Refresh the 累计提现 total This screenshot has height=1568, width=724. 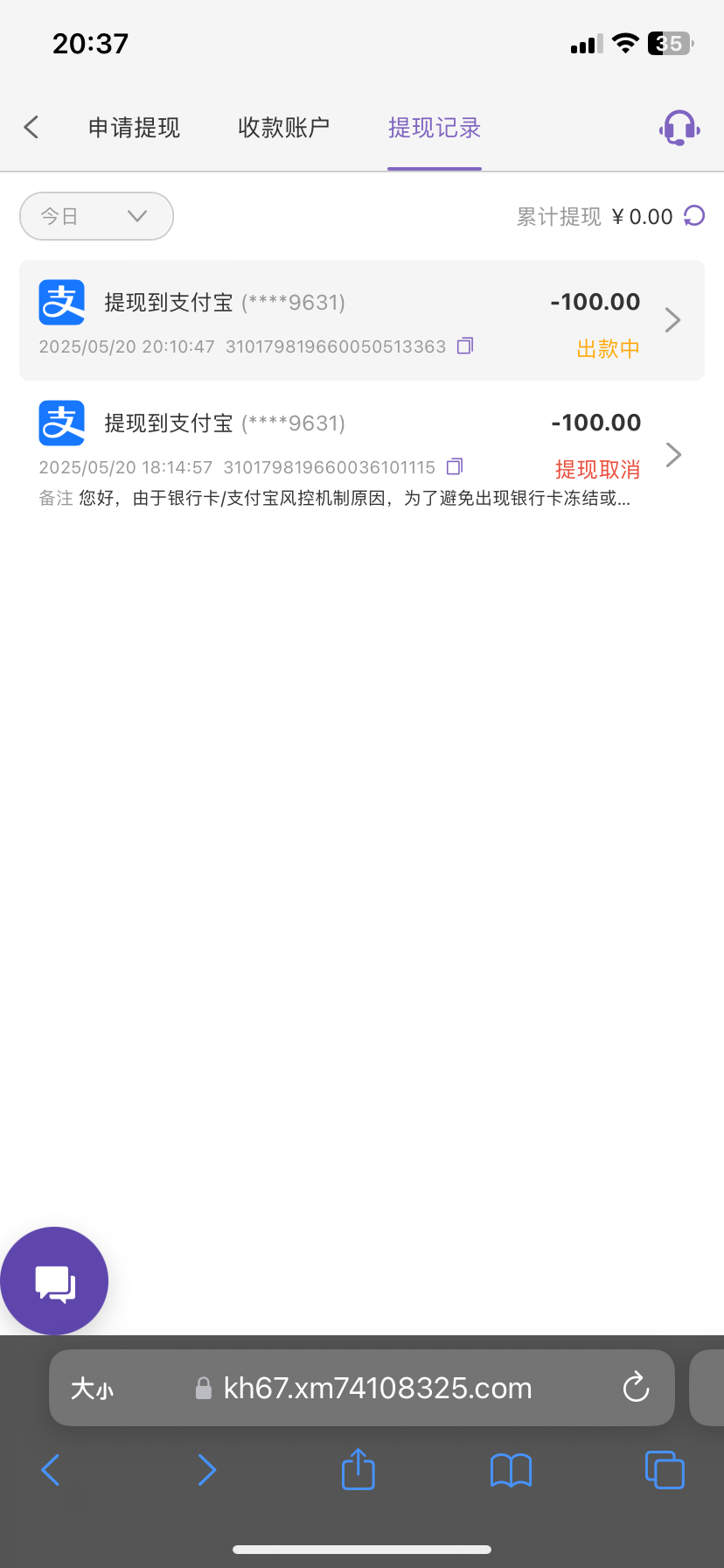[x=694, y=216]
